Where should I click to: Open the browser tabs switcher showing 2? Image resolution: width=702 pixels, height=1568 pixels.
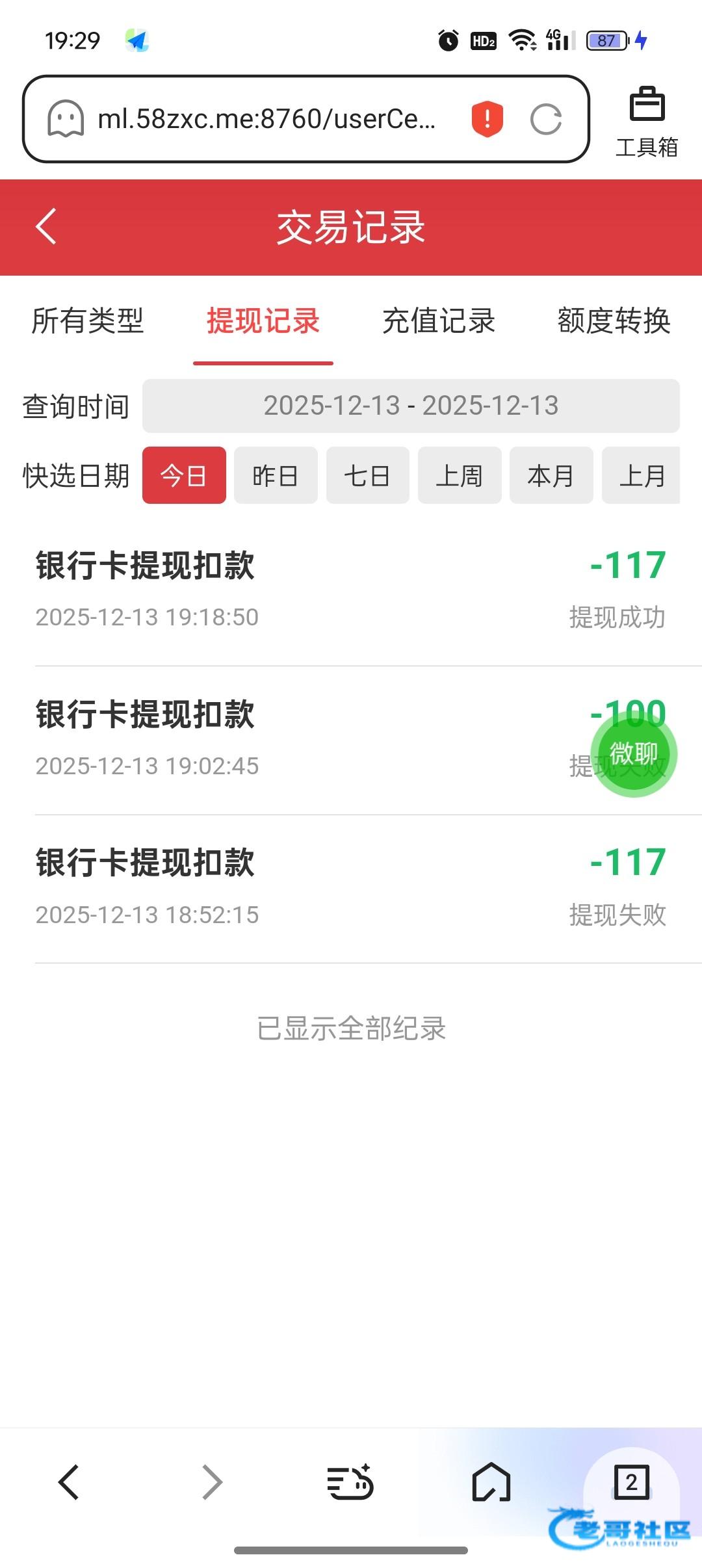(631, 1482)
